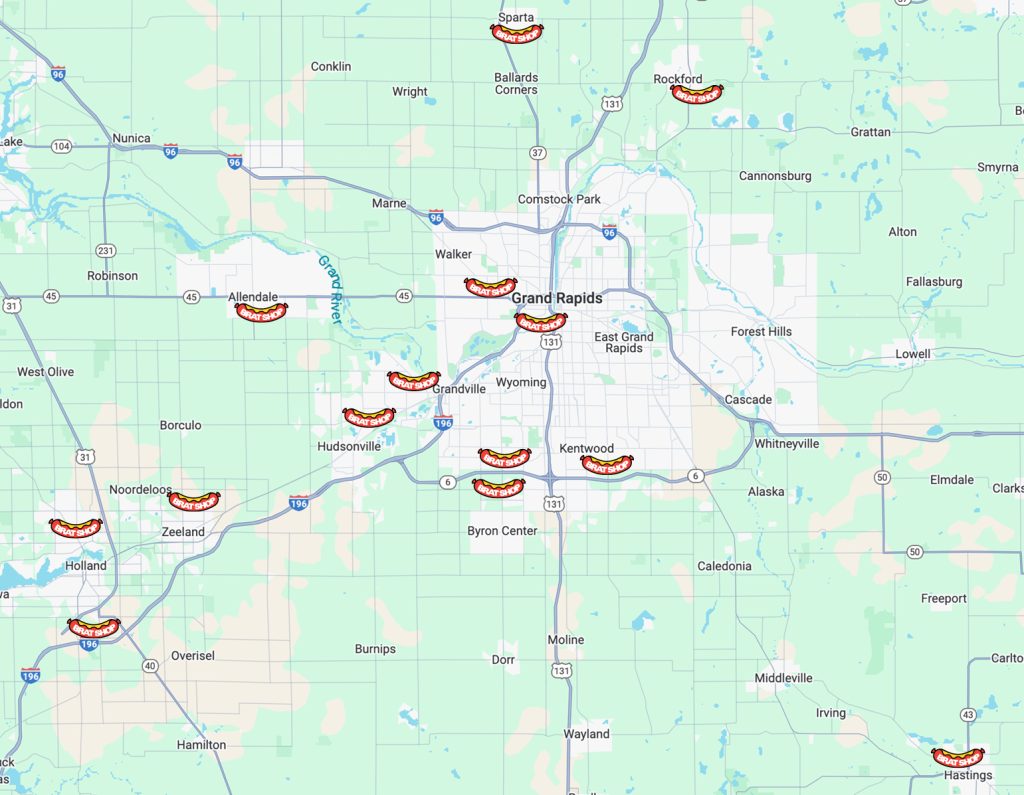Open the Brat Shop marker above Grandville
The width and height of the screenshot is (1024, 795).
tap(414, 381)
